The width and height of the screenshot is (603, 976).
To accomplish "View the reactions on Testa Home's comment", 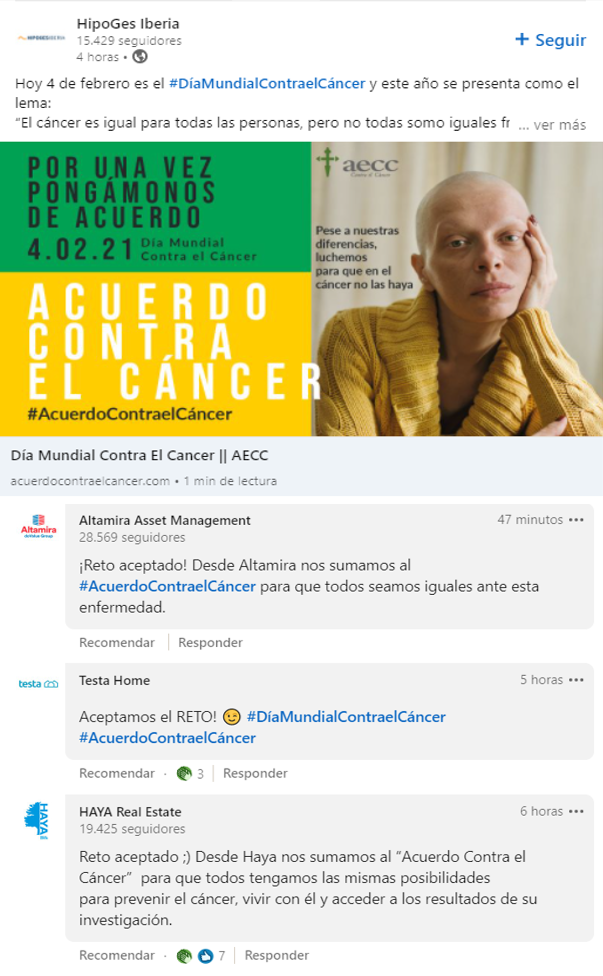I will 190,773.
